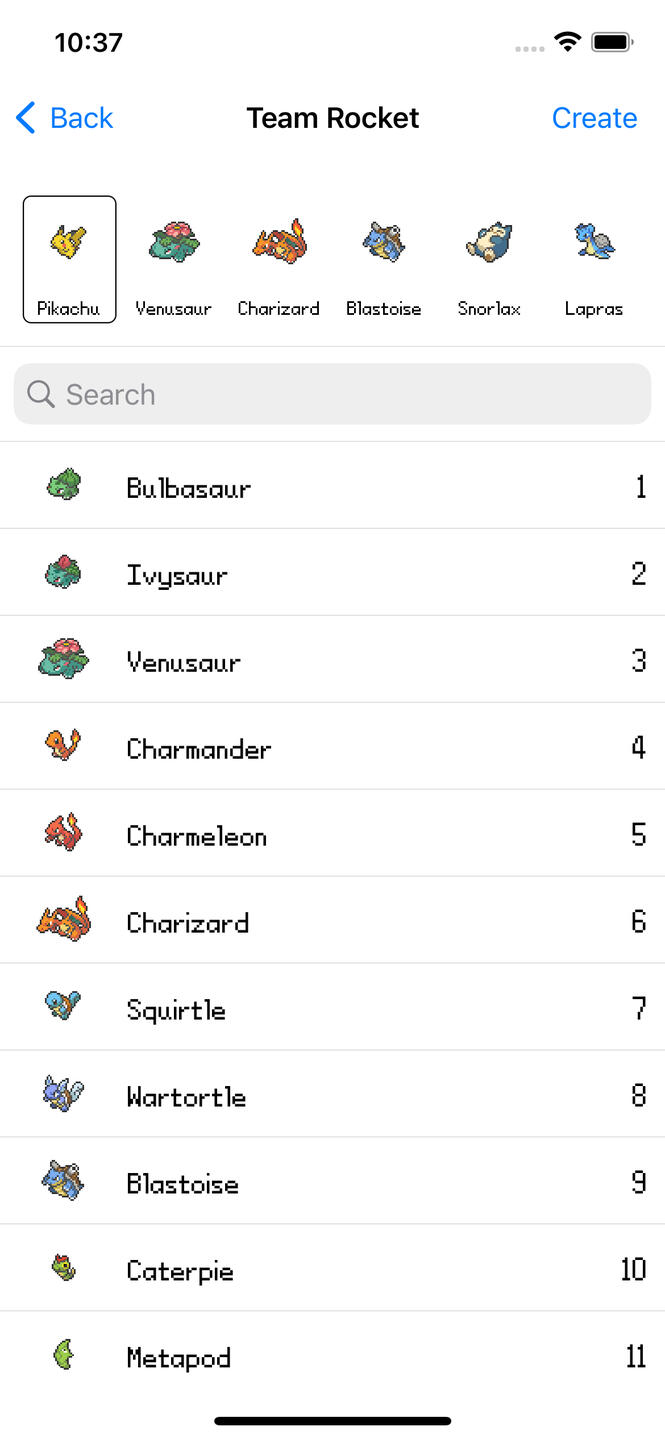Pick the Venusaur row numbered 3
The height and width of the screenshot is (1439, 665).
332,661
